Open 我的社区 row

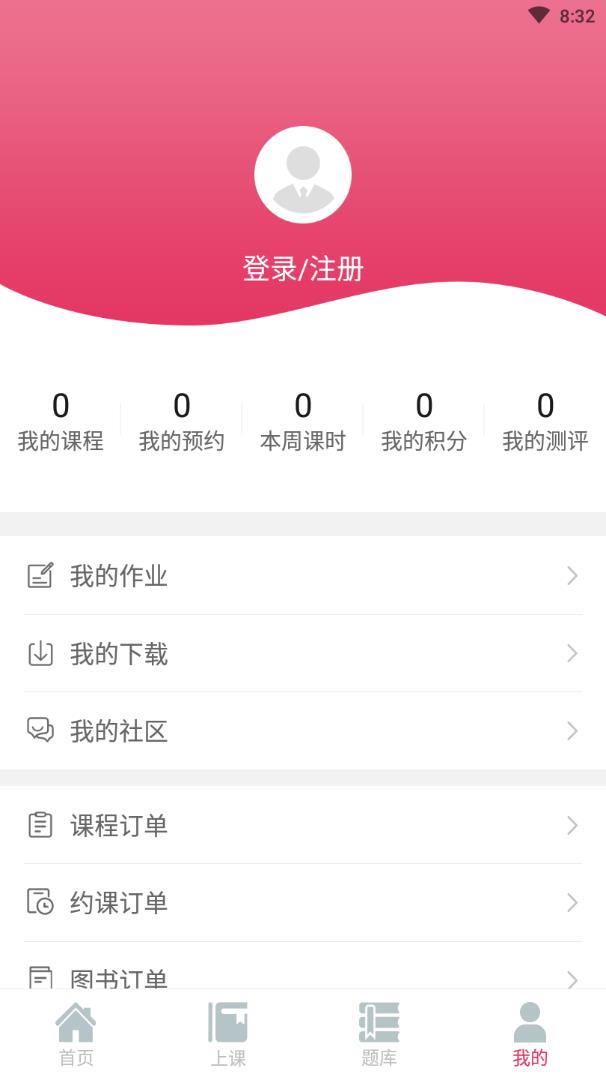(303, 731)
